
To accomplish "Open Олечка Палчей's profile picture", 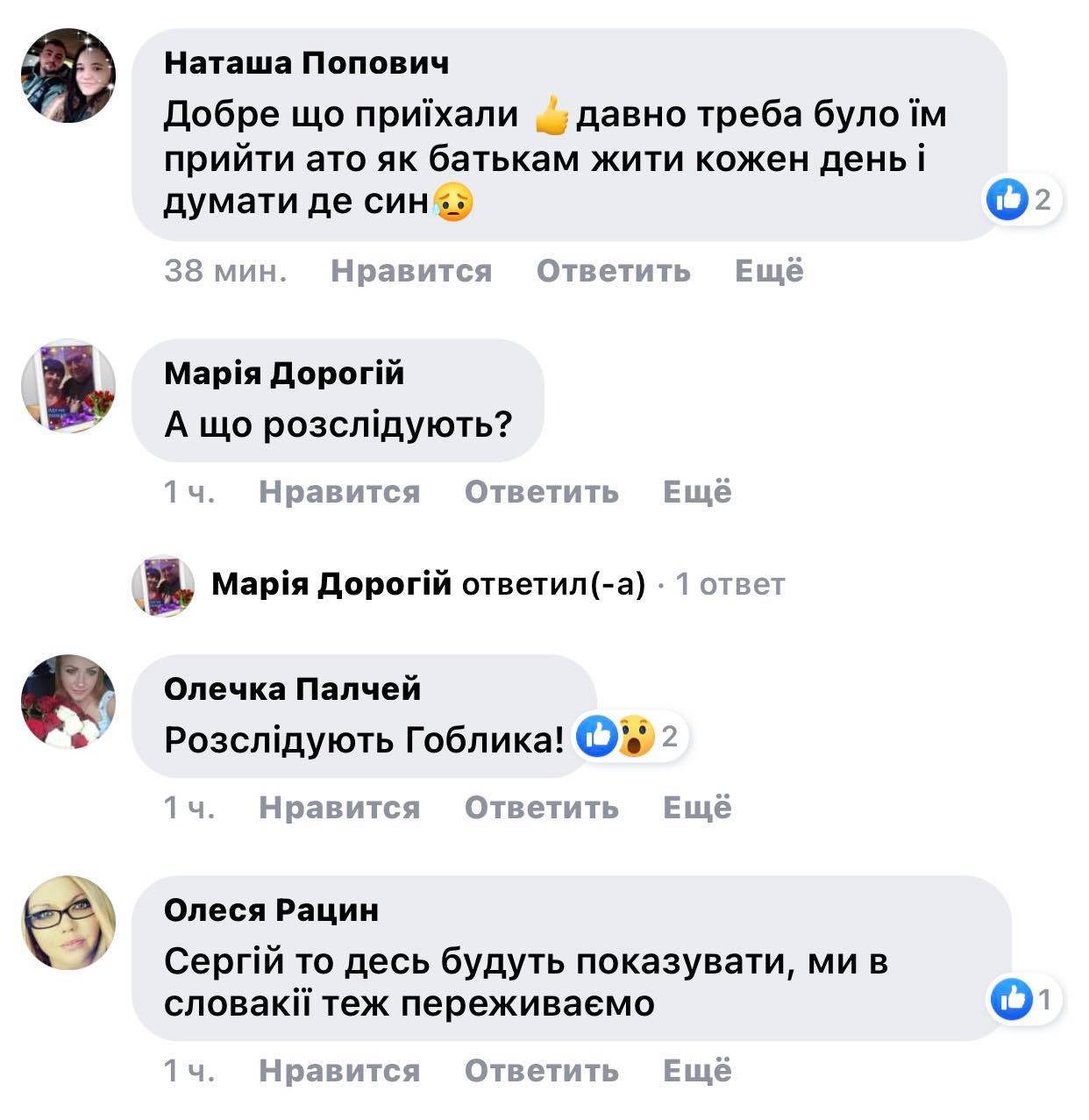I will pyautogui.click(x=68, y=701).
